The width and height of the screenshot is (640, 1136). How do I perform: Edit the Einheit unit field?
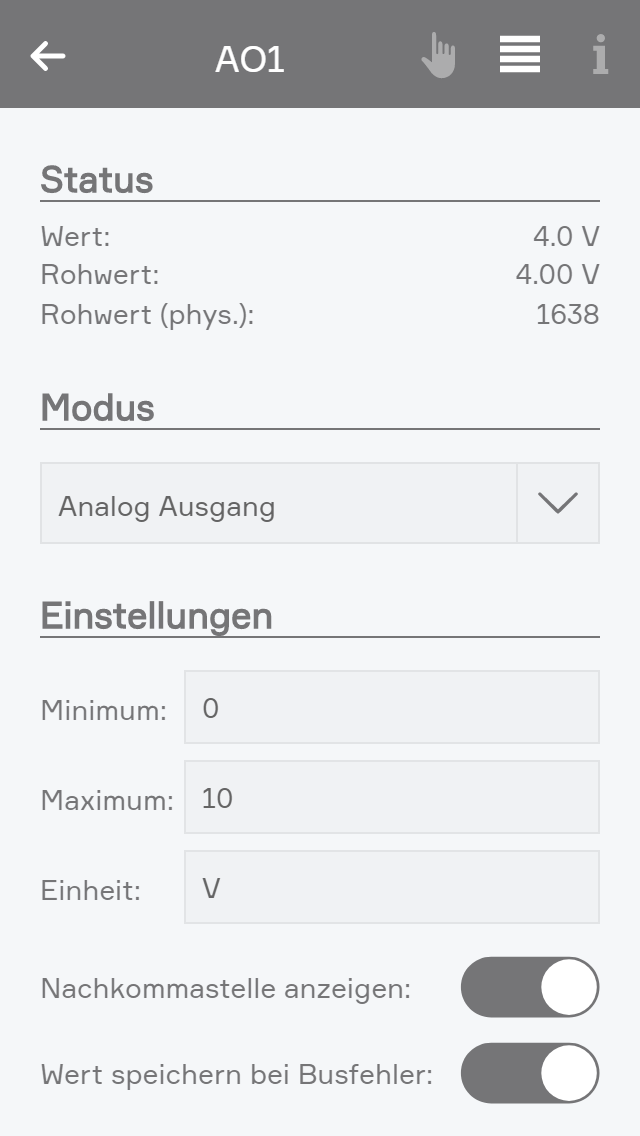click(391, 887)
